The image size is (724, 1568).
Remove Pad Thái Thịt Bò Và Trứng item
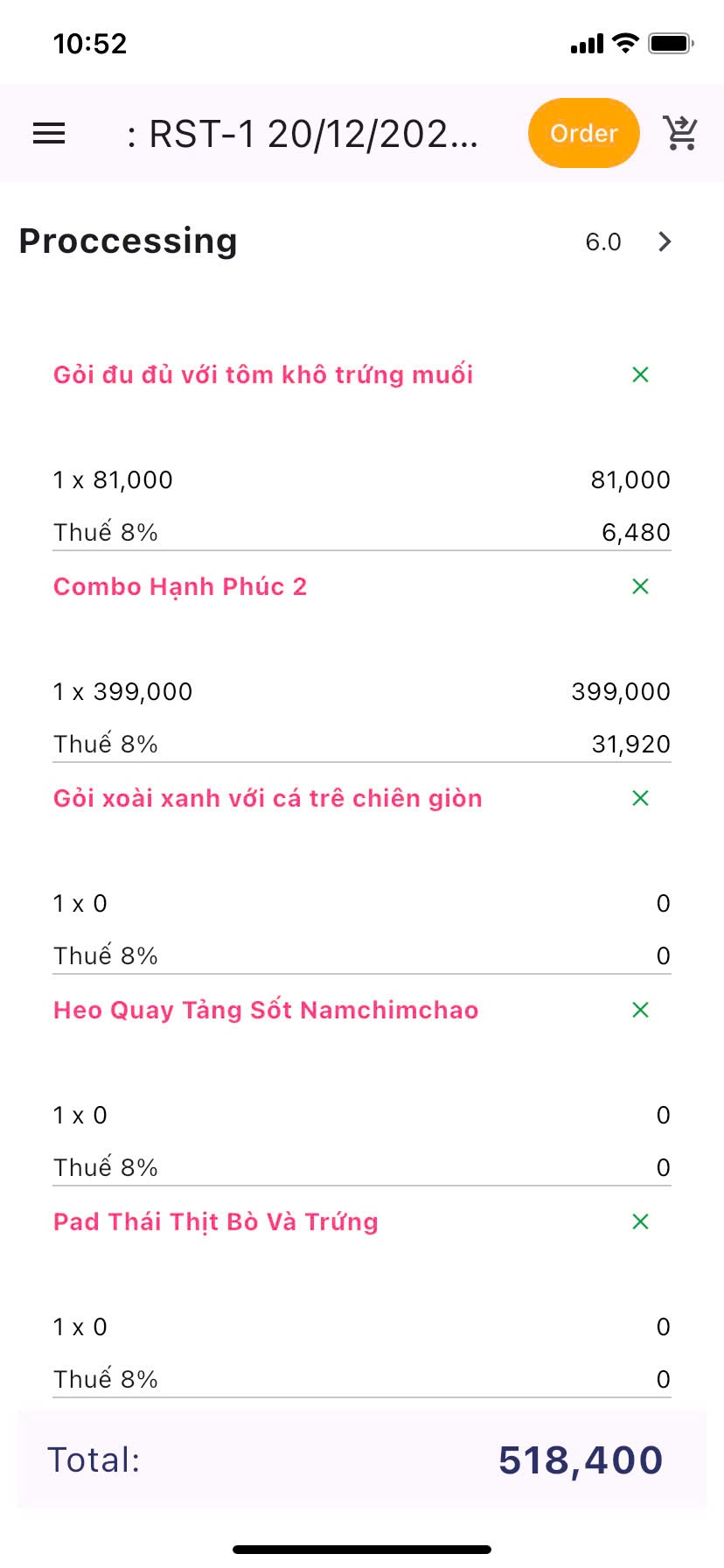point(639,1221)
